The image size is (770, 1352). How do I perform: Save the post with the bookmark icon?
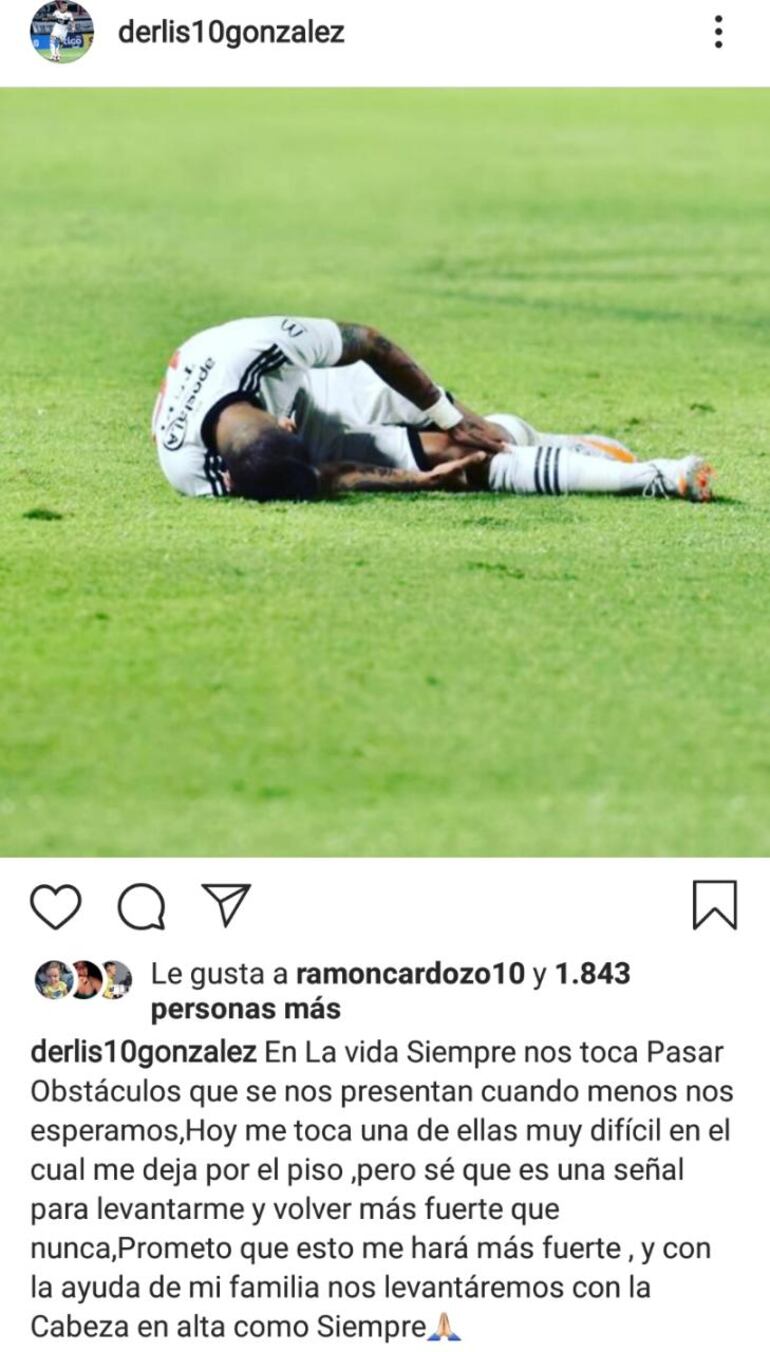(x=714, y=906)
